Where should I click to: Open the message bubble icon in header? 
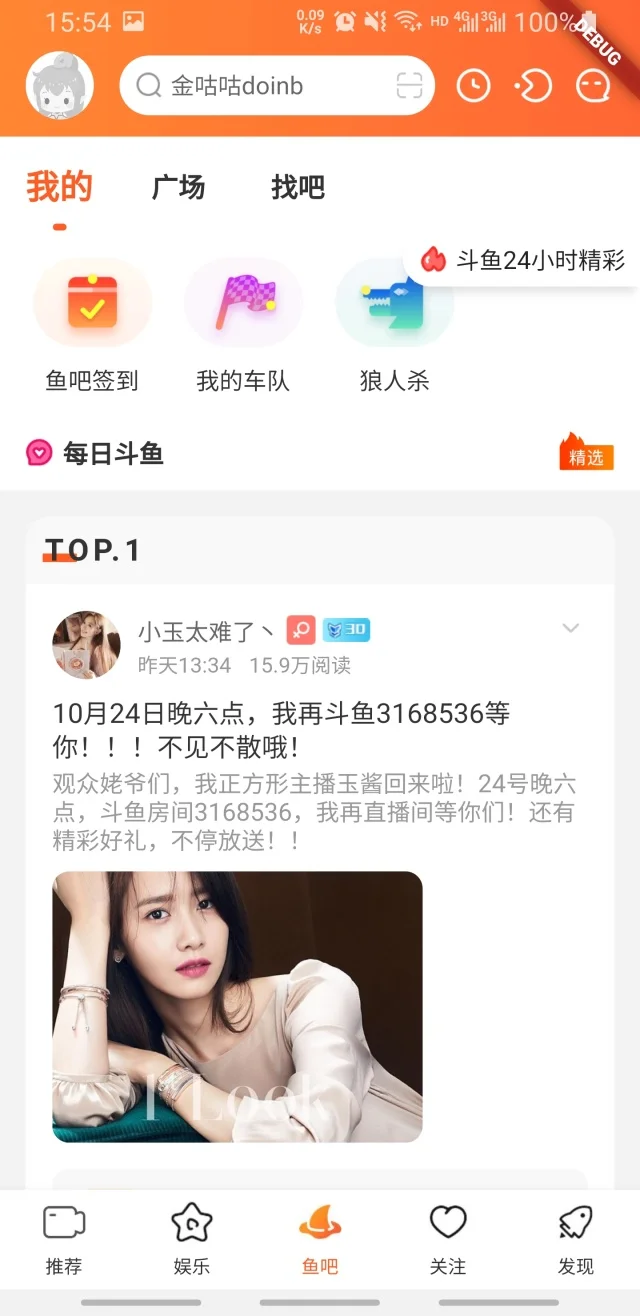(x=593, y=86)
